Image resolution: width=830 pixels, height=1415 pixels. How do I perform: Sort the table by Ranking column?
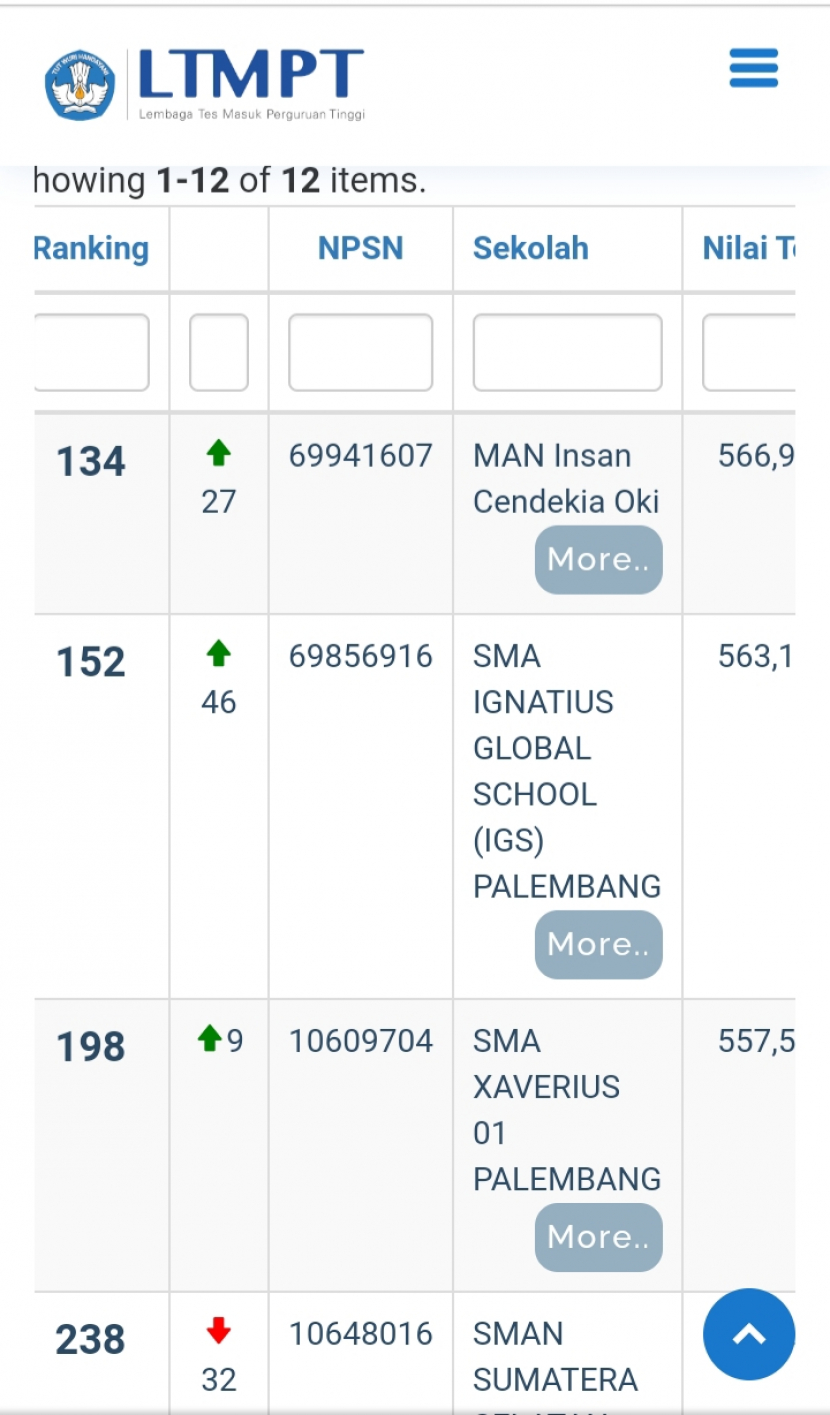pos(91,248)
